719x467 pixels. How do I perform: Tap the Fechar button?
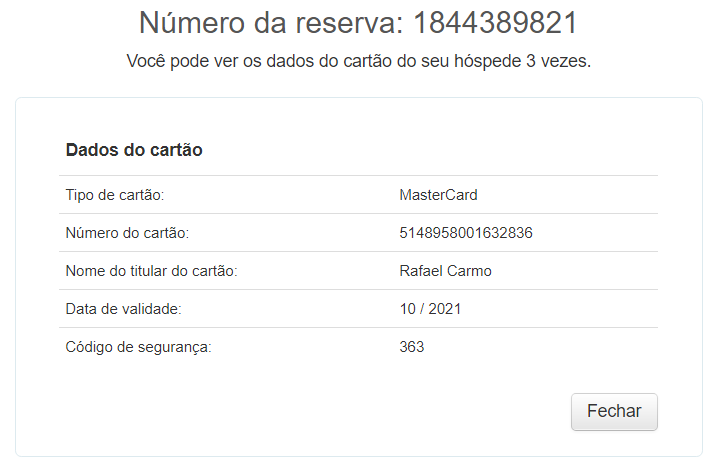click(614, 411)
